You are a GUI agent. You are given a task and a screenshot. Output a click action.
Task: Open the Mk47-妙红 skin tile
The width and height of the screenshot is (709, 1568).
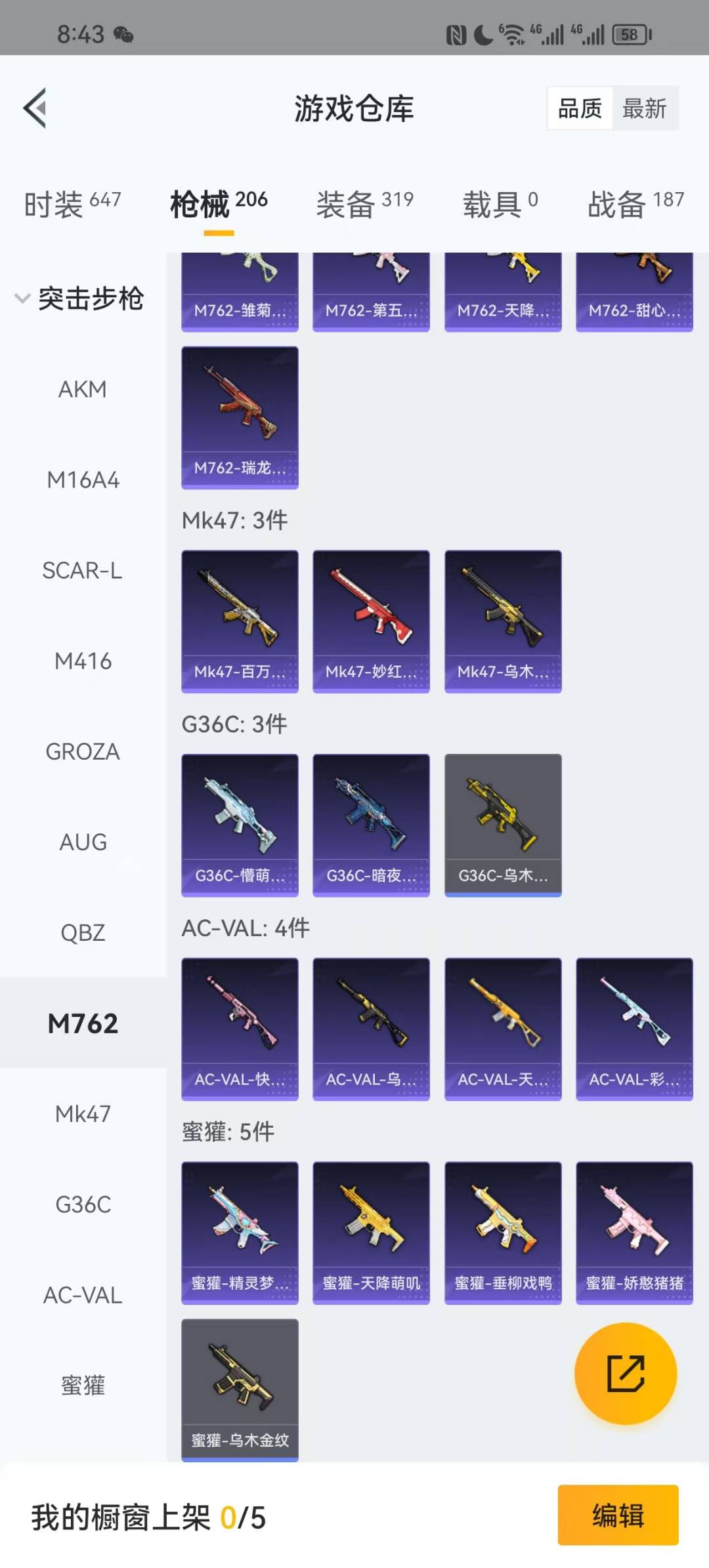[371, 621]
